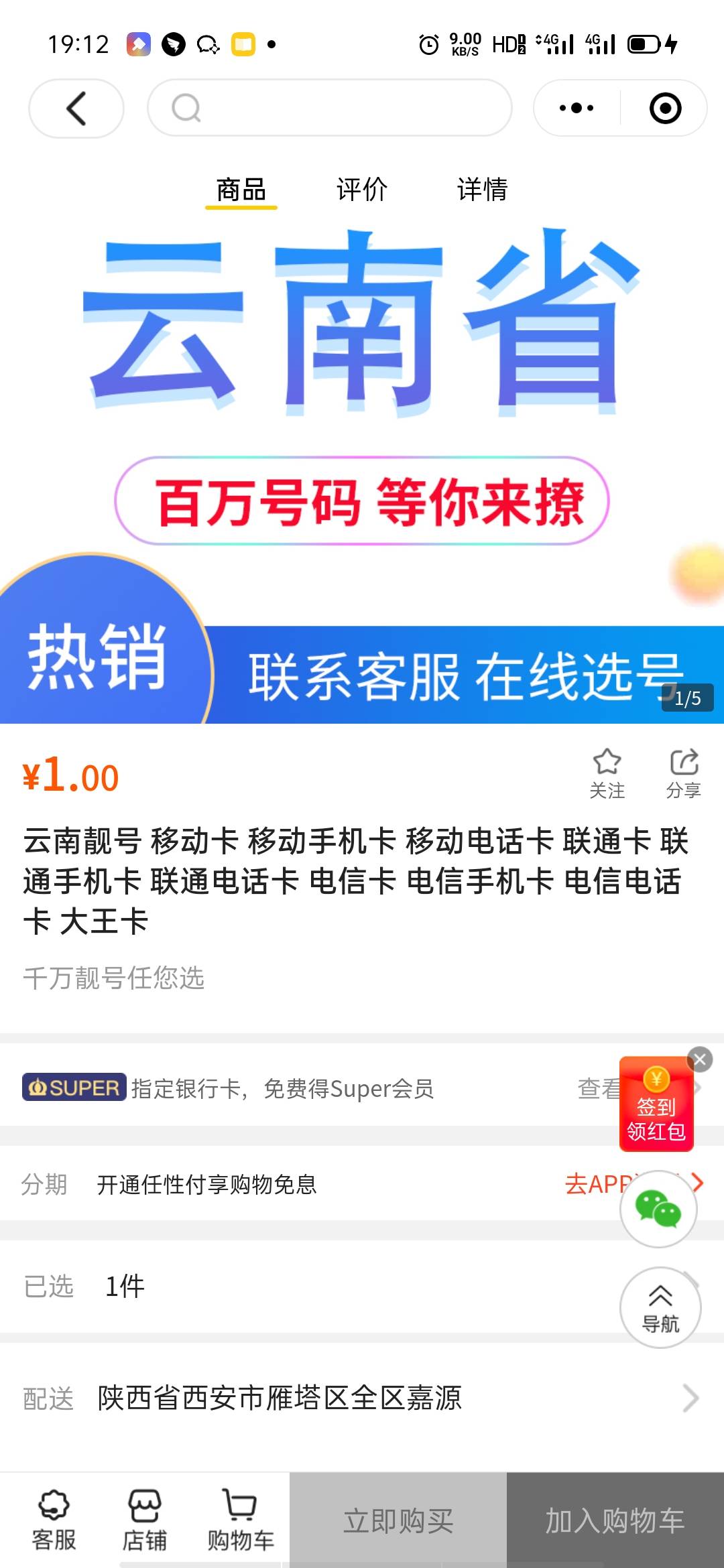The height and width of the screenshot is (1568, 724).
Task: Switch to the 详情 tab
Action: click(x=482, y=190)
